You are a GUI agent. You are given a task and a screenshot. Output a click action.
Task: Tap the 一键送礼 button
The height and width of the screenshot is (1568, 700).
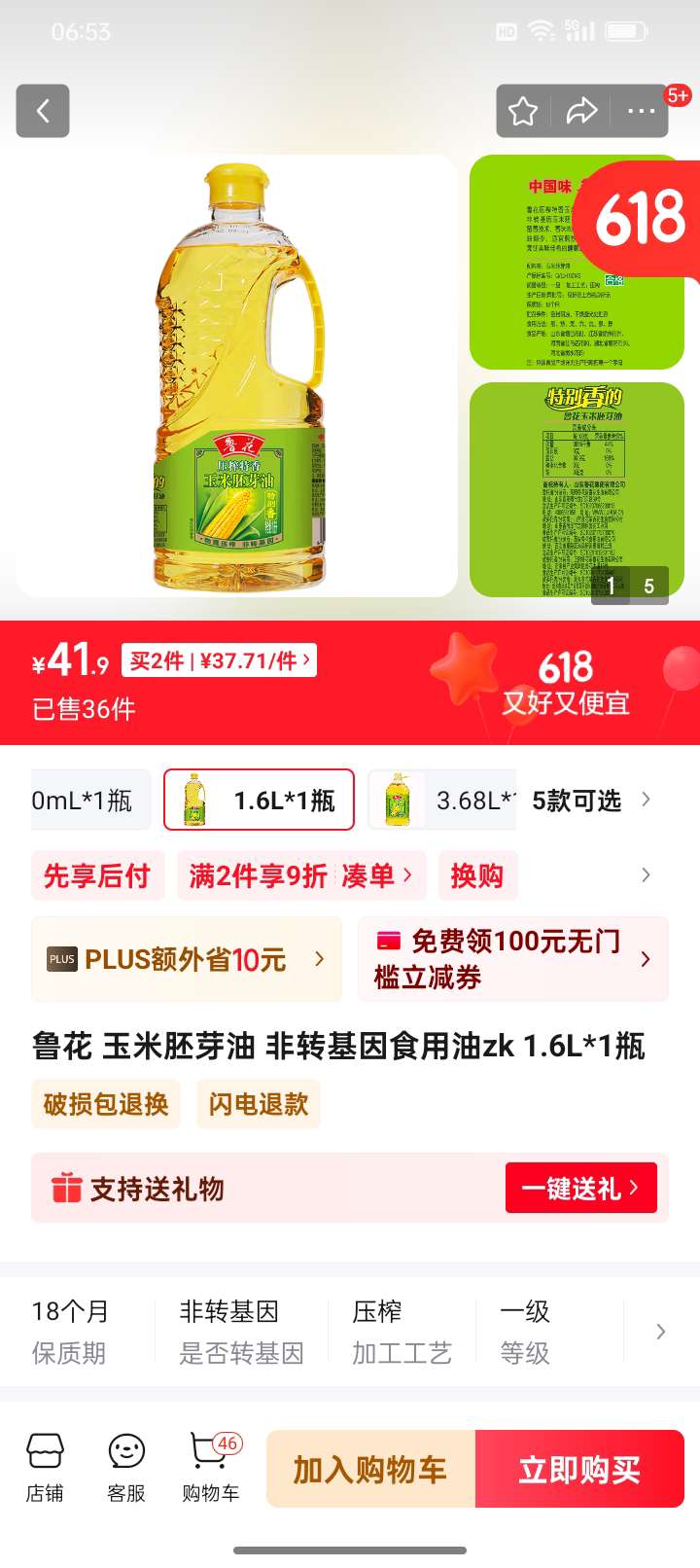pos(580,1188)
